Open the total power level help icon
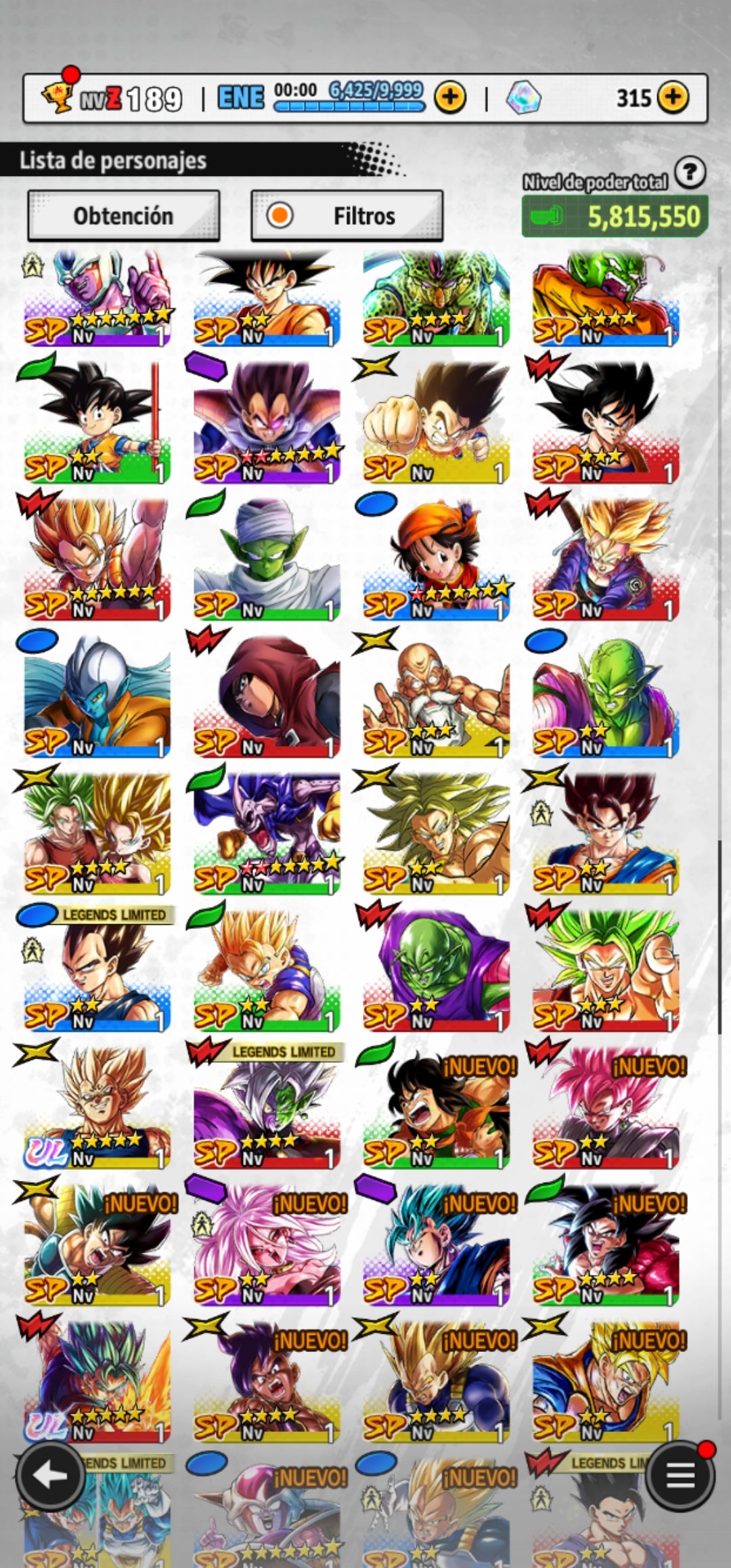The height and width of the screenshot is (1568, 731). click(x=690, y=173)
